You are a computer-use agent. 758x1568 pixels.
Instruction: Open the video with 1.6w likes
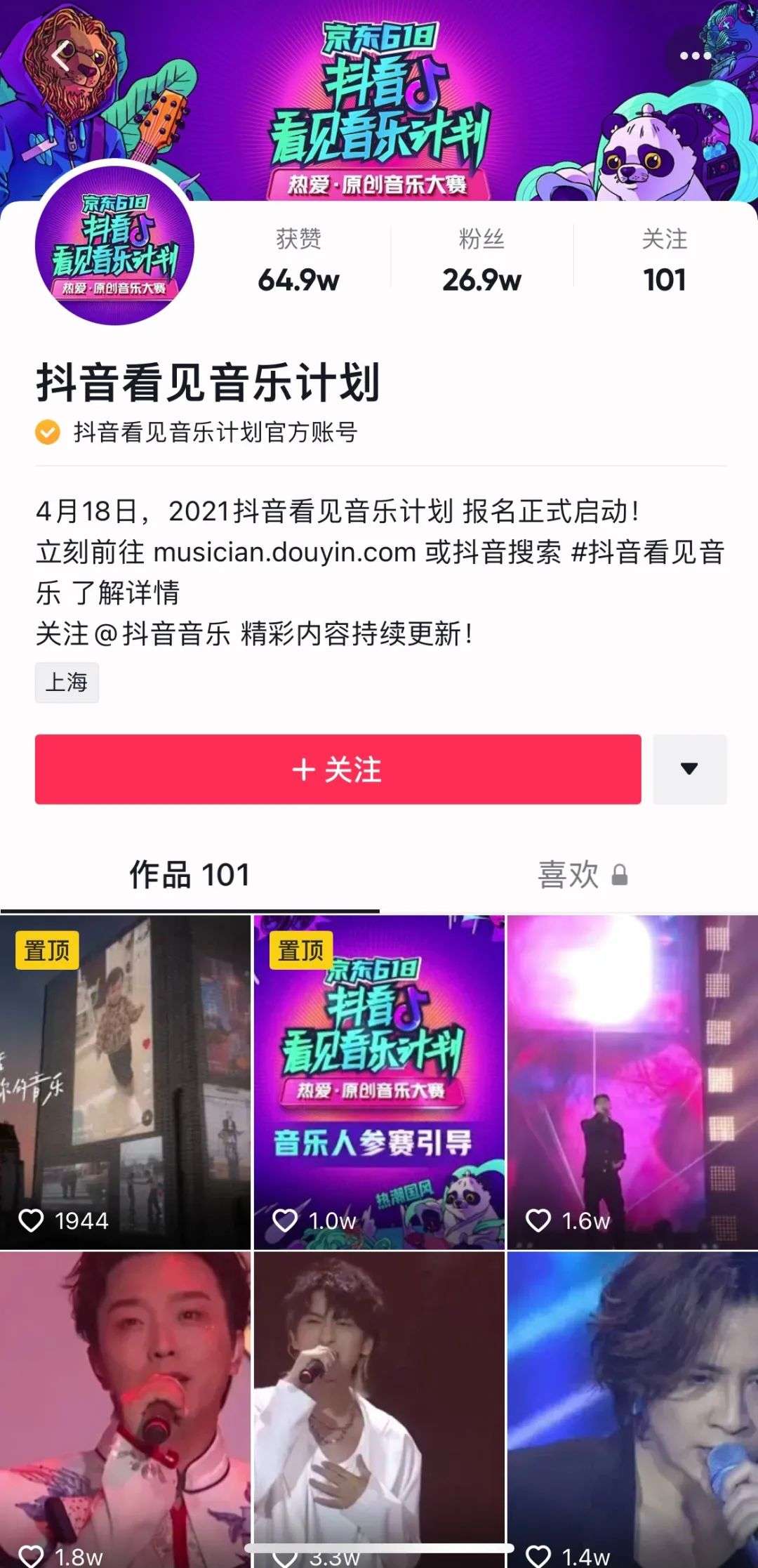pos(632,1081)
